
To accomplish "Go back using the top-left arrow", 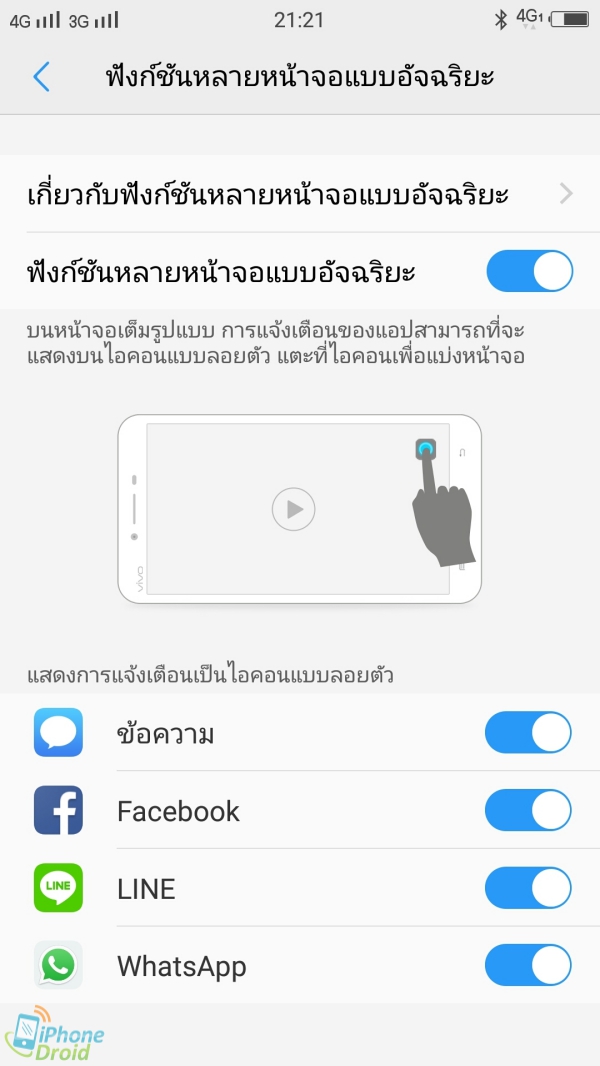I will pos(41,77).
